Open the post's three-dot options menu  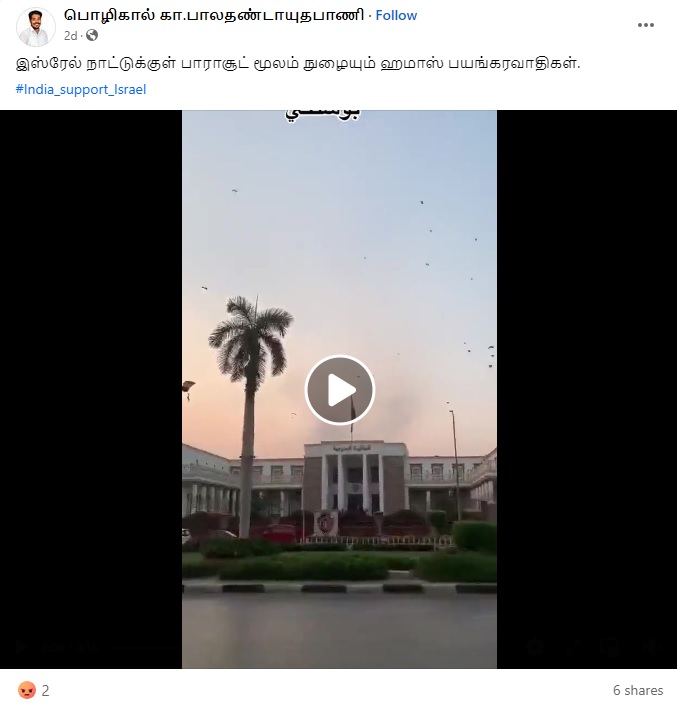pyautogui.click(x=646, y=23)
